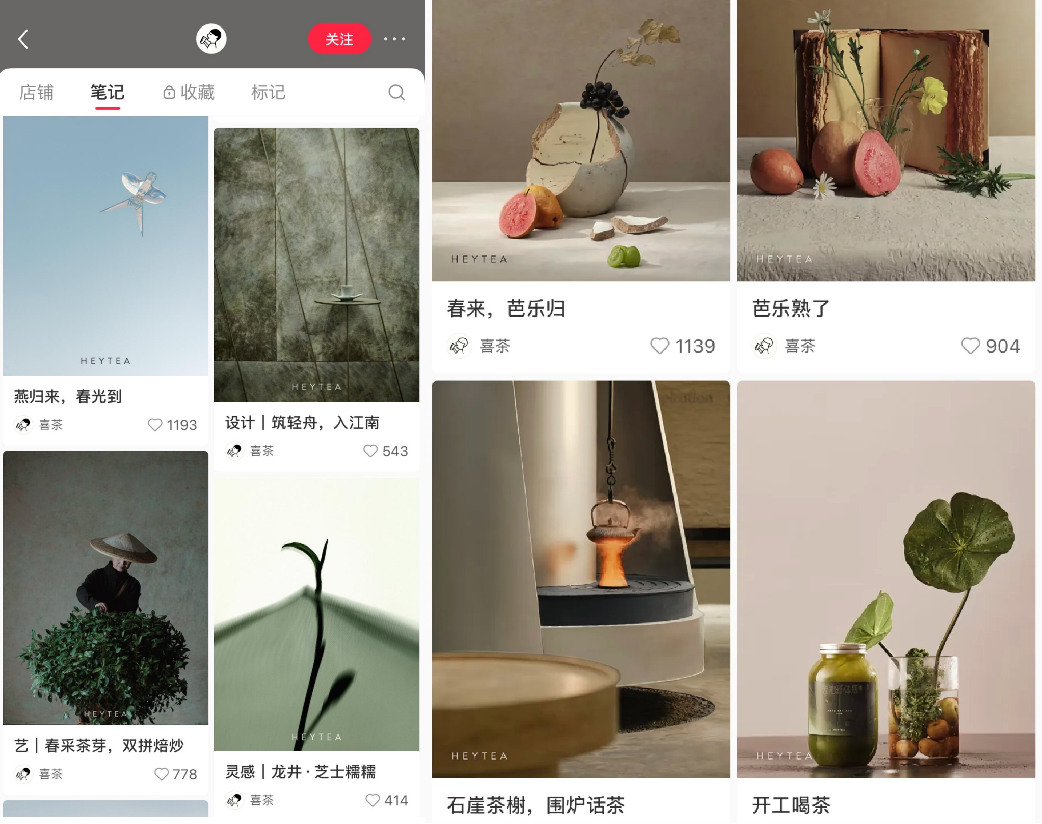Follow this account with 关注 button
This screenshot has width=1042, height=824.
coord(339,39)
